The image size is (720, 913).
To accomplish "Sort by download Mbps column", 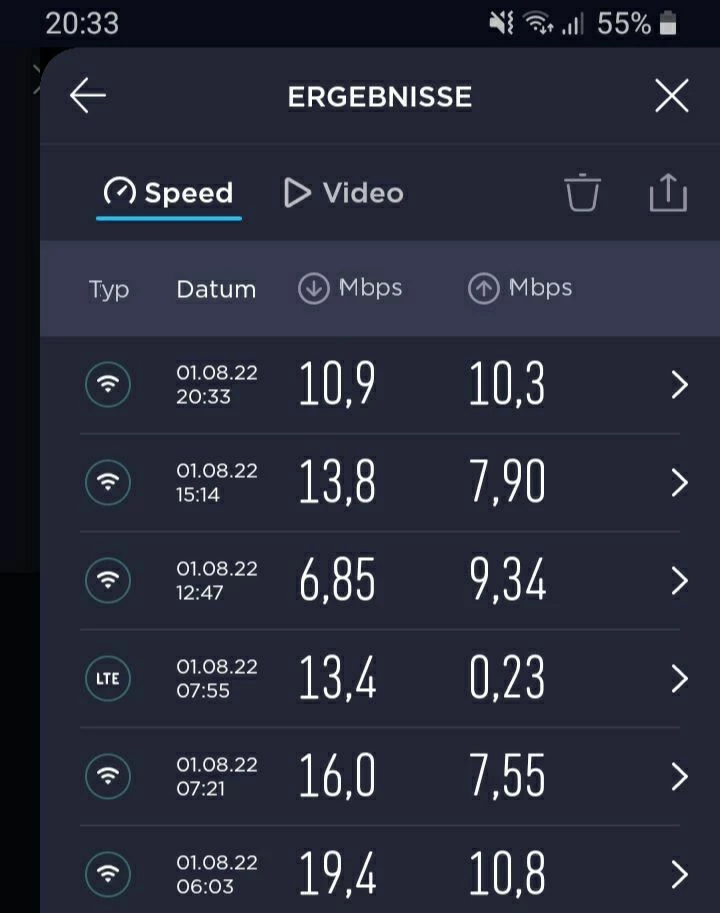I will [x=350, y=289].
